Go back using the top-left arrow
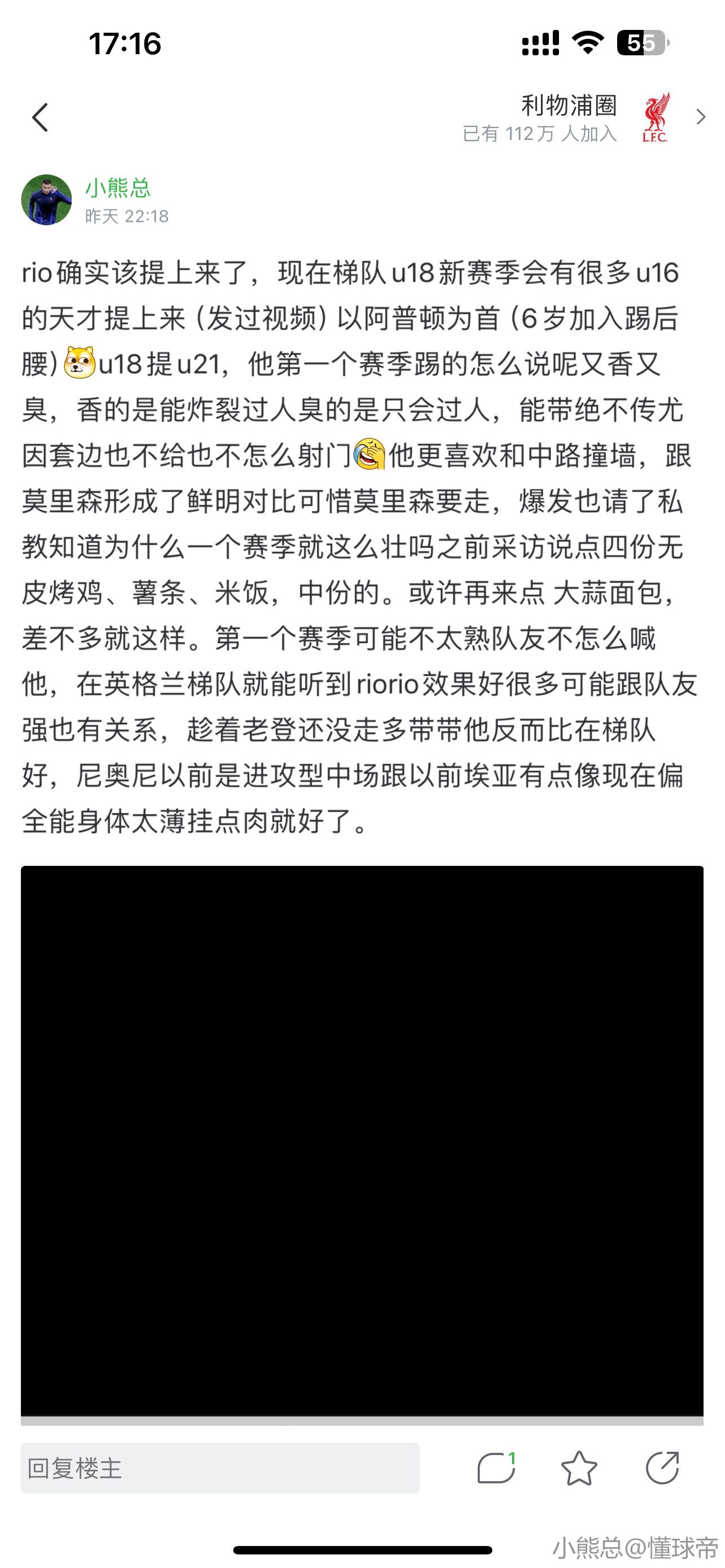Viewport: 725px width, 1568px height. [40, 117]
